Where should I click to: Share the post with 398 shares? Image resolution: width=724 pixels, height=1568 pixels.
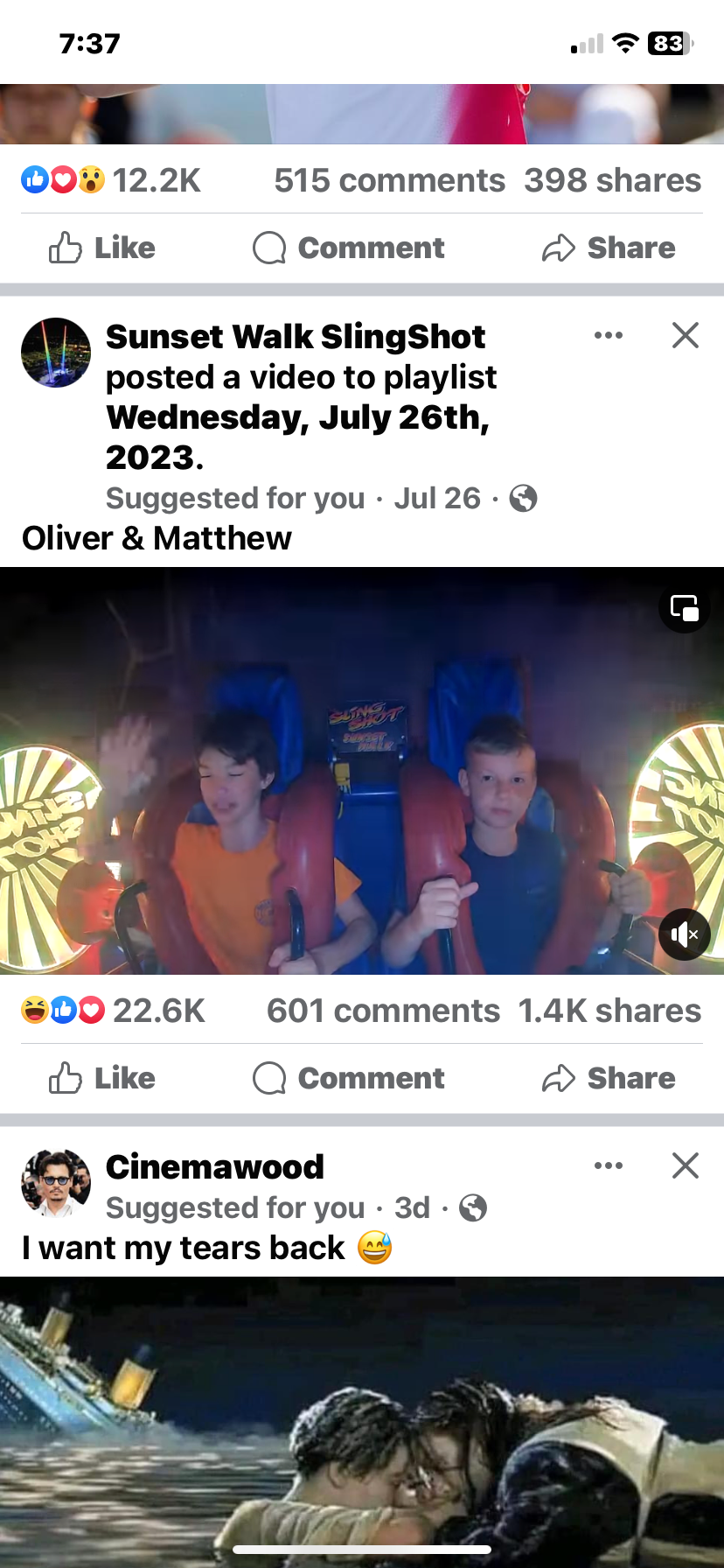(x=609, y=248)
